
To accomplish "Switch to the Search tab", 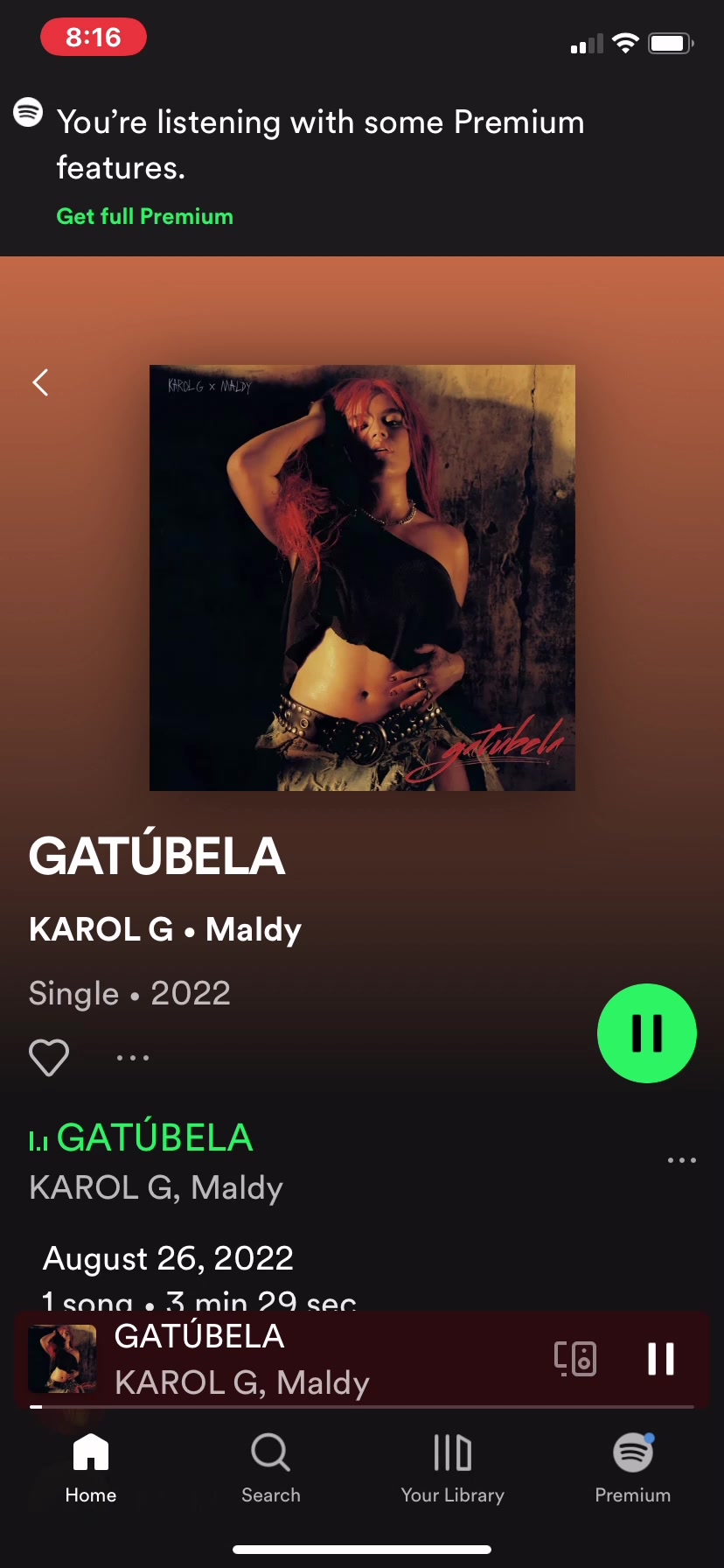I will tap(271, 1469).
